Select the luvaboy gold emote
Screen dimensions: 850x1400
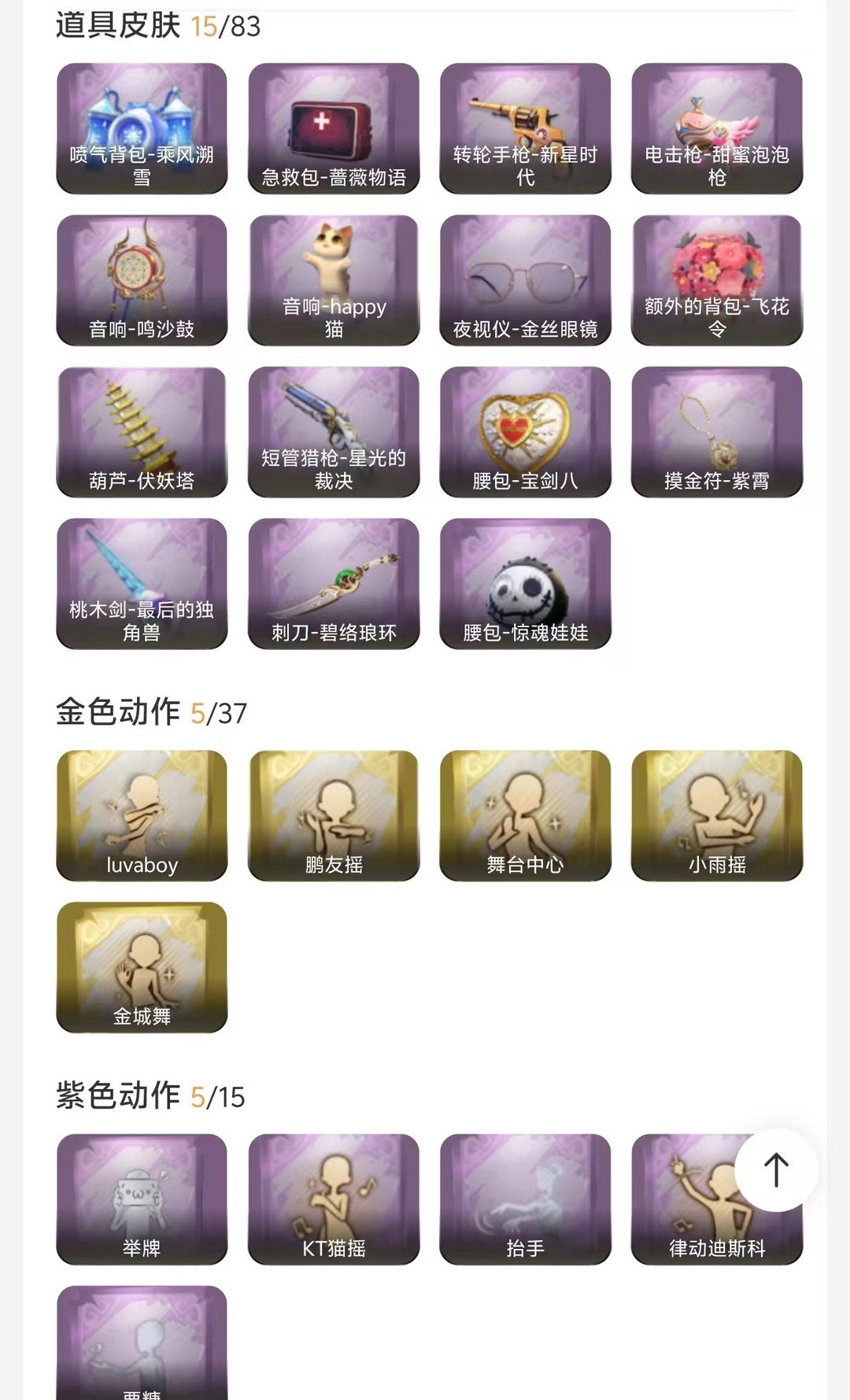pyautogui.click(x=142, y=815)
